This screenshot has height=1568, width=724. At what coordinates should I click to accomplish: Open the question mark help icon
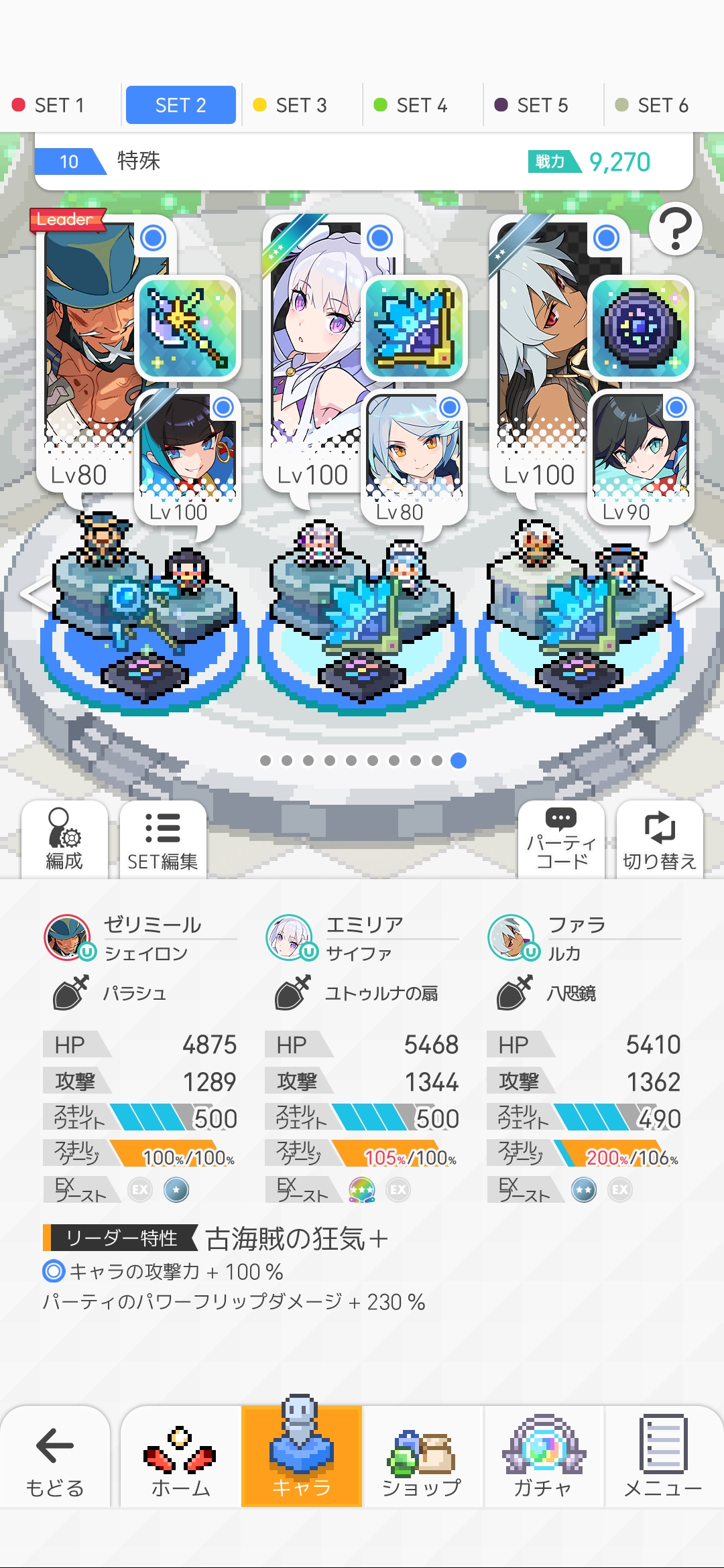click(675, 229)
